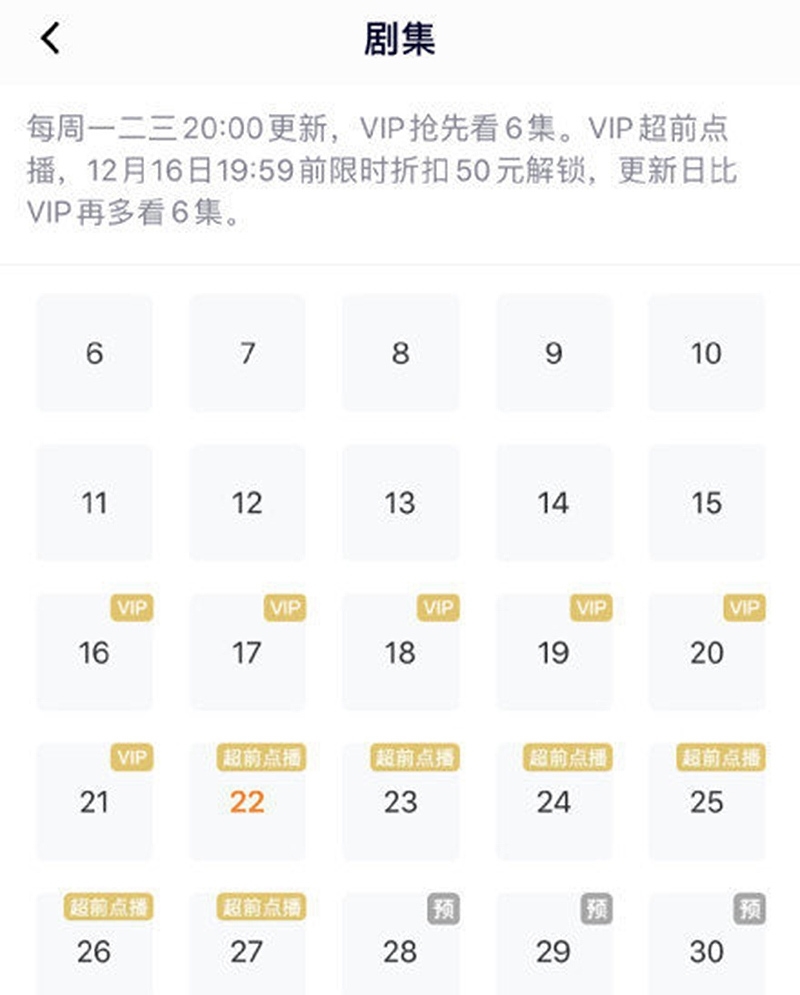The width and height of the screenshot is (800, 995).
Task: View preview episode 28
Action: click(x=400, y=950)
